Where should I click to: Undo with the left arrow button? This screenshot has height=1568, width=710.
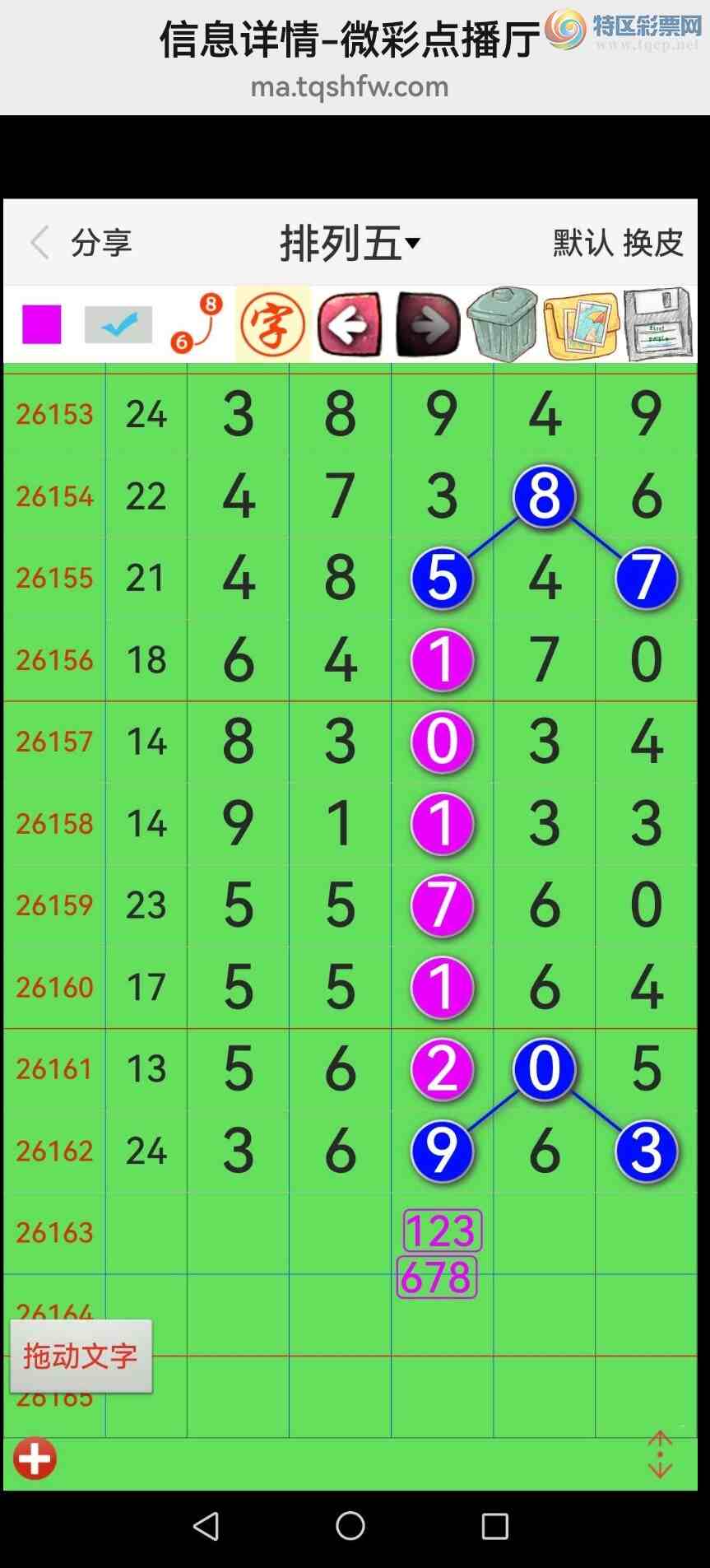(x=350, y=324)
